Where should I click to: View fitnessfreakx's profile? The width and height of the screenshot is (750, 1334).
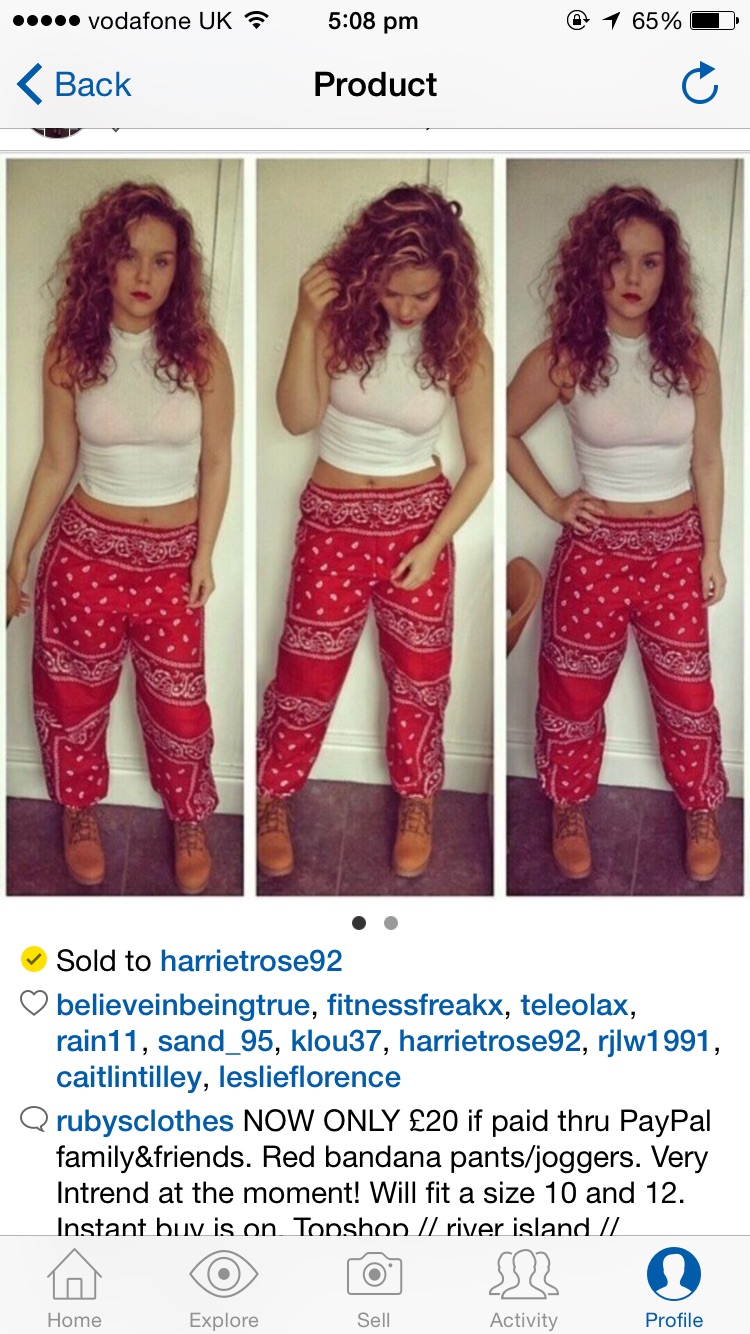(414, 1004)
